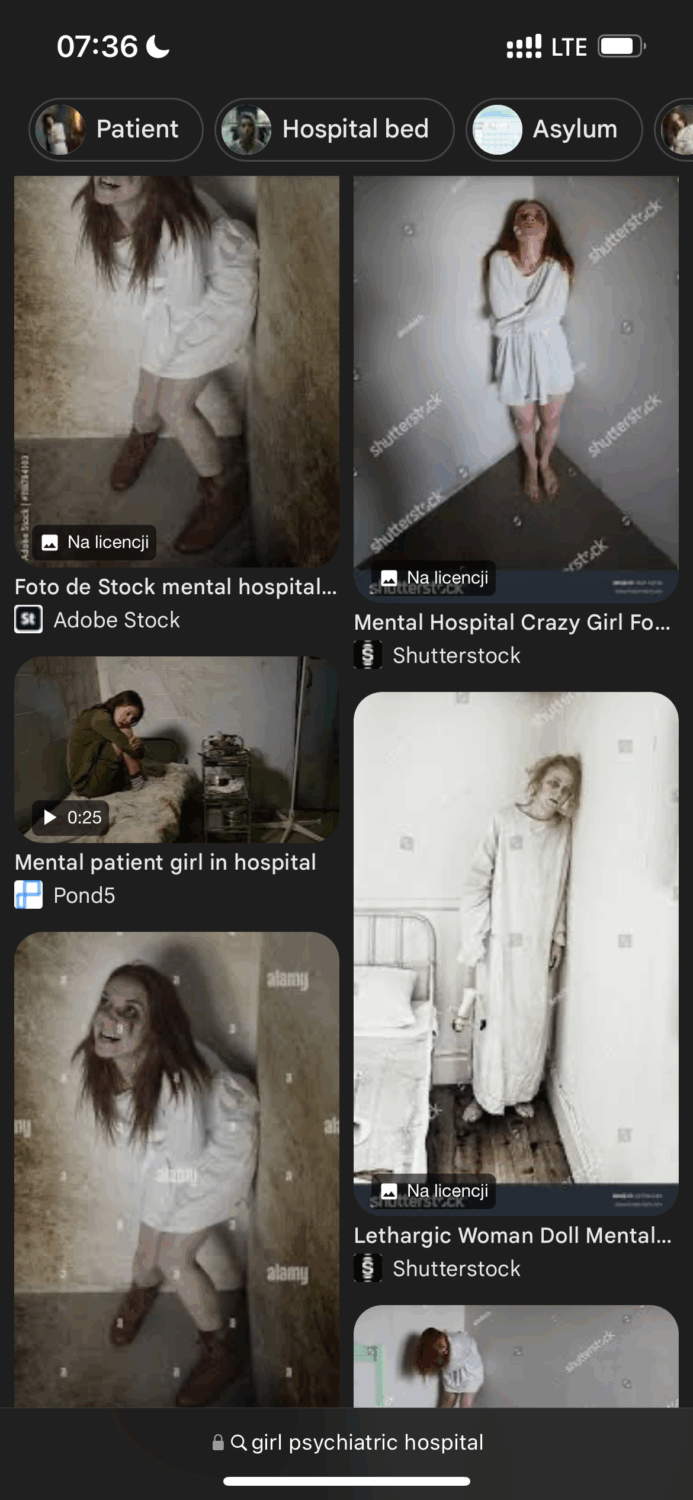Select the Asylum filter chip
The width and height of the screenshot is (693, 1500).
tap(553, 129)
